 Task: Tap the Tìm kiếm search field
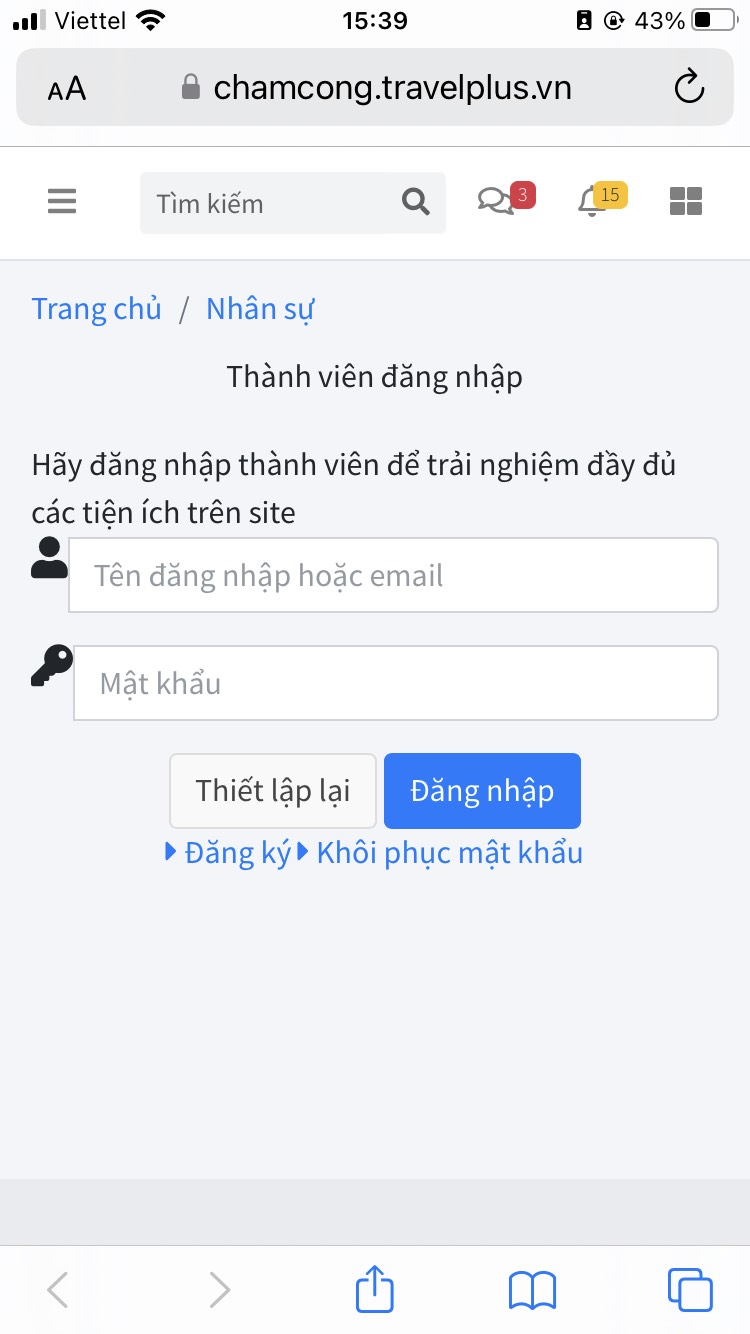point(270,203)
